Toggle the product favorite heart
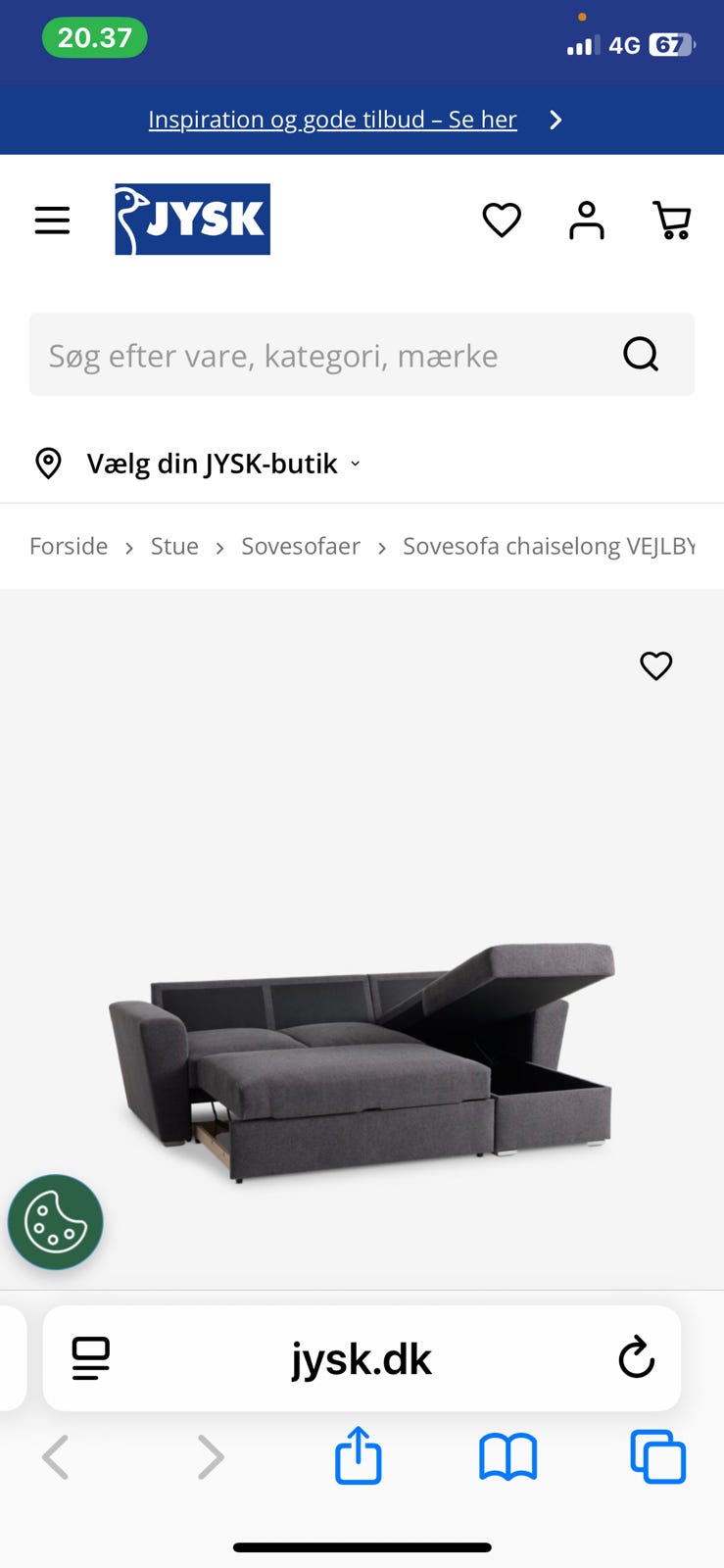Viewport: 724px width, 1568px height. tap(655, 665)
